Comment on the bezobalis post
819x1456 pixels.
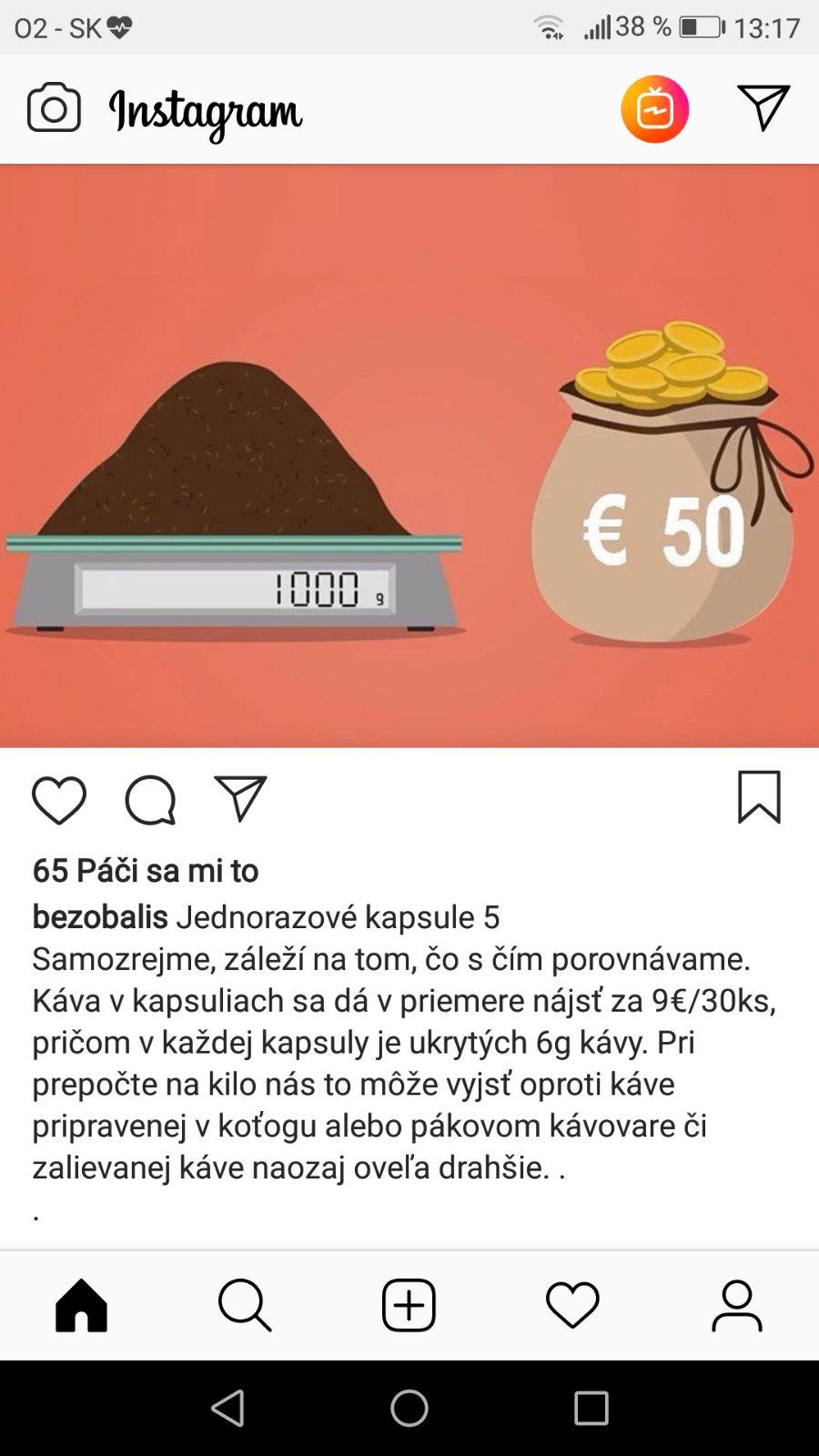coord(150,800)
